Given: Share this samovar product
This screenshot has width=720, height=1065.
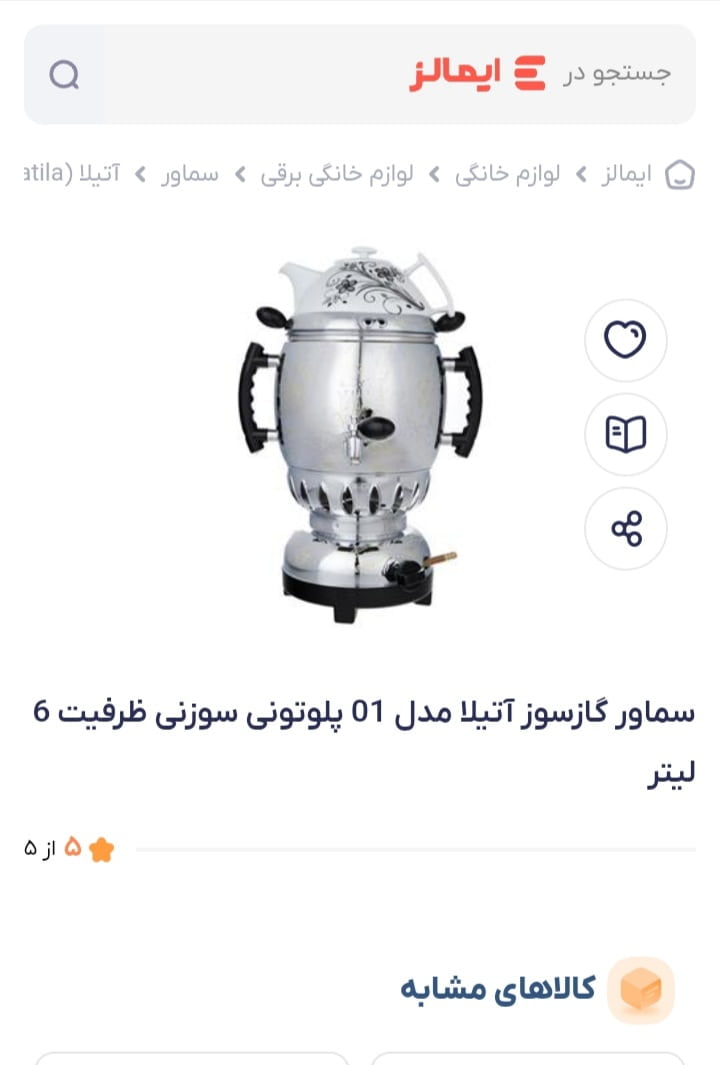Looking at the screenshot, I should 626,528.
